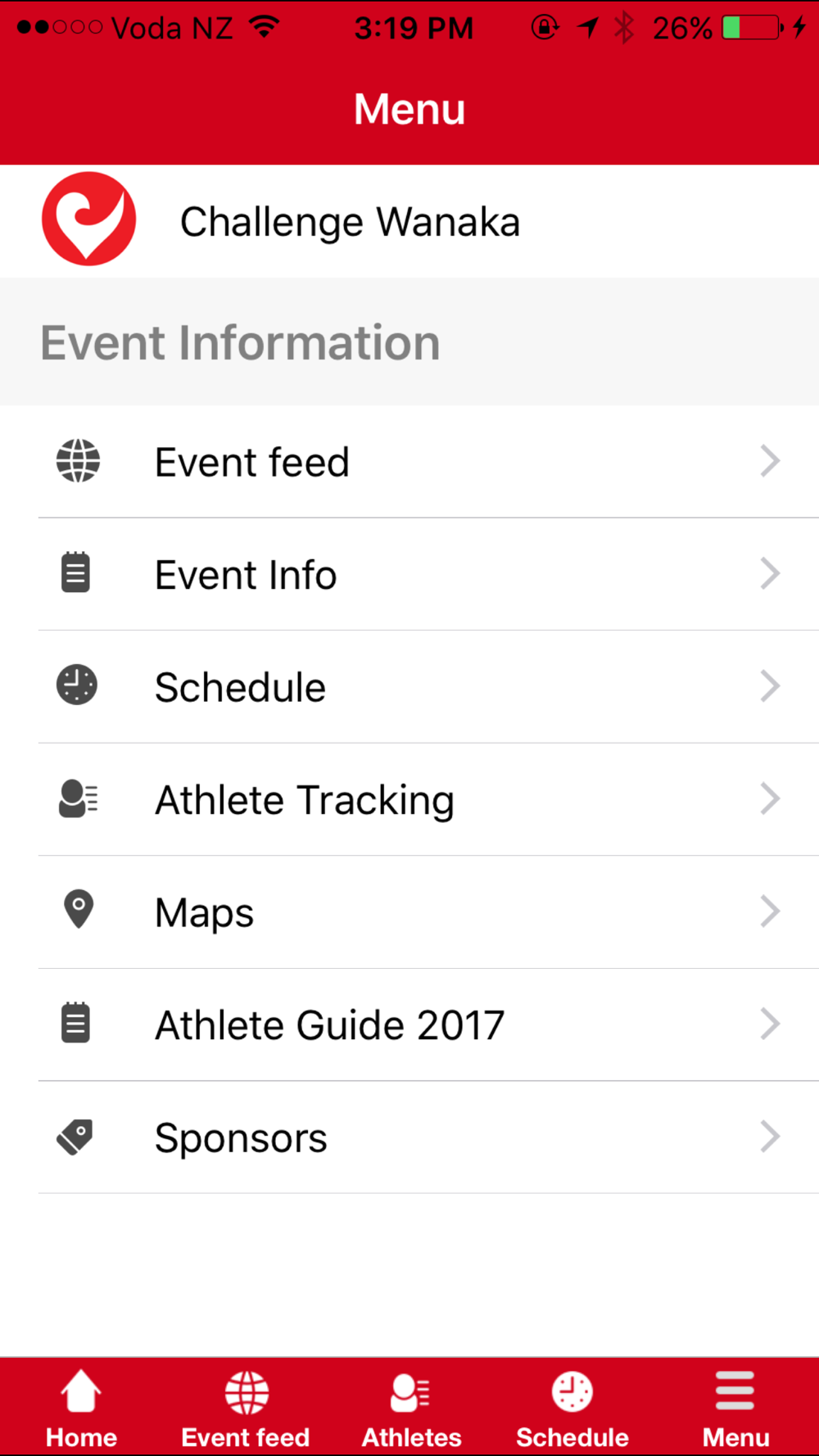This screenshot has height=1456, width=819.
Task: Tap the Menu tab in bottom bar
Action: click(735, 1408)
